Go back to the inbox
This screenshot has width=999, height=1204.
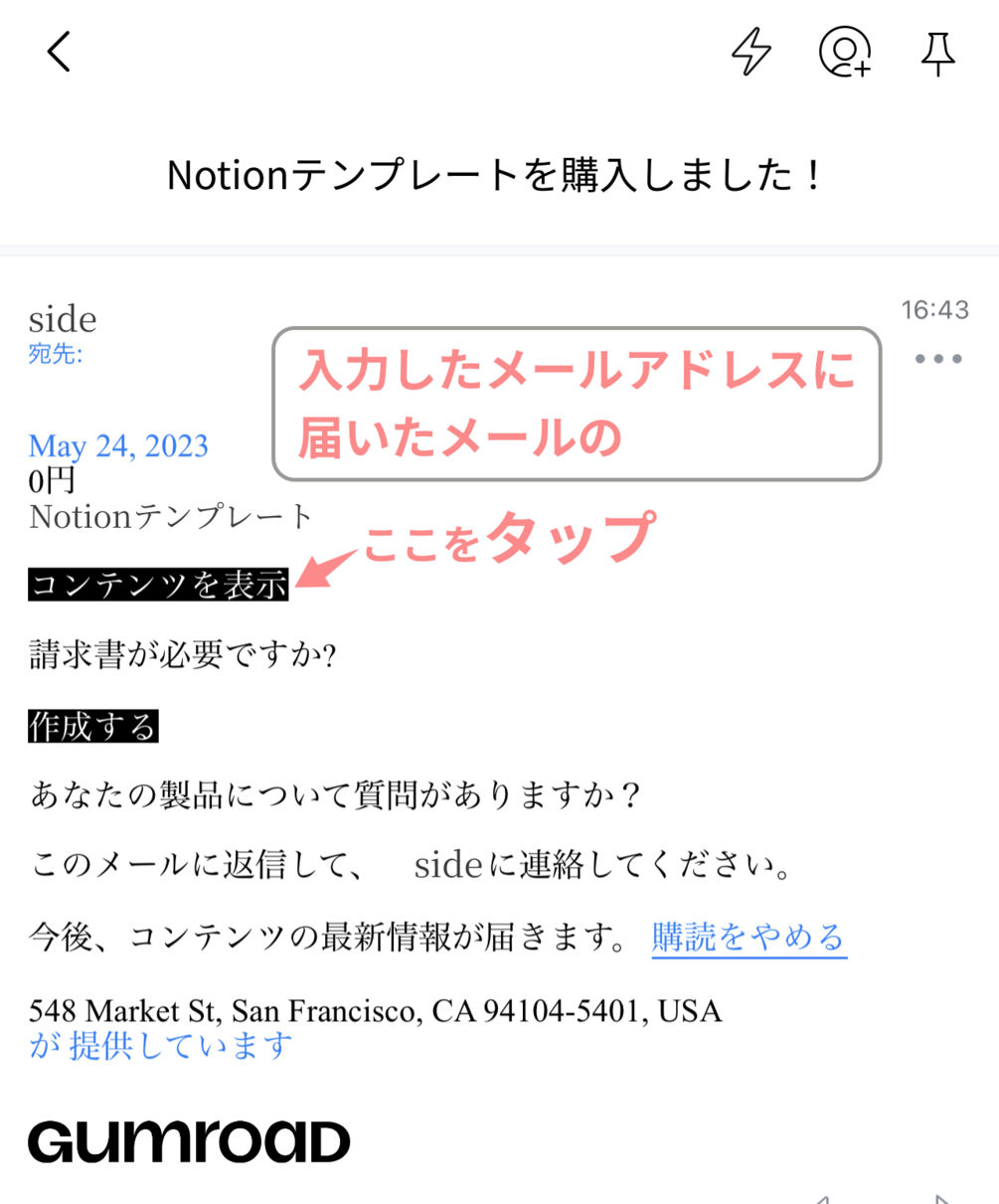pos(60,52)
